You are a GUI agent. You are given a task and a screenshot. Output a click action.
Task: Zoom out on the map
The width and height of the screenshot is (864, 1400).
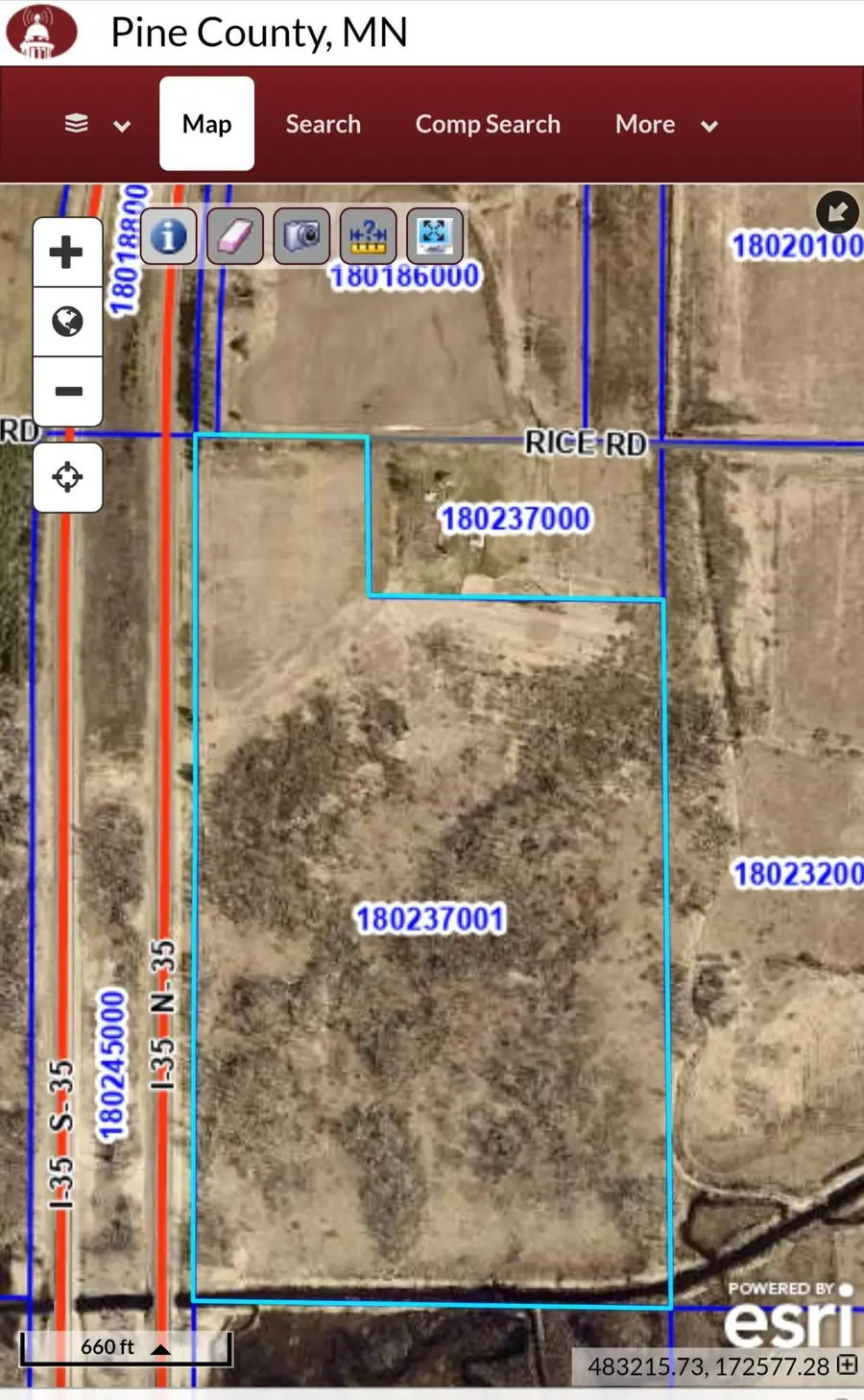click(x=67, y=391)
